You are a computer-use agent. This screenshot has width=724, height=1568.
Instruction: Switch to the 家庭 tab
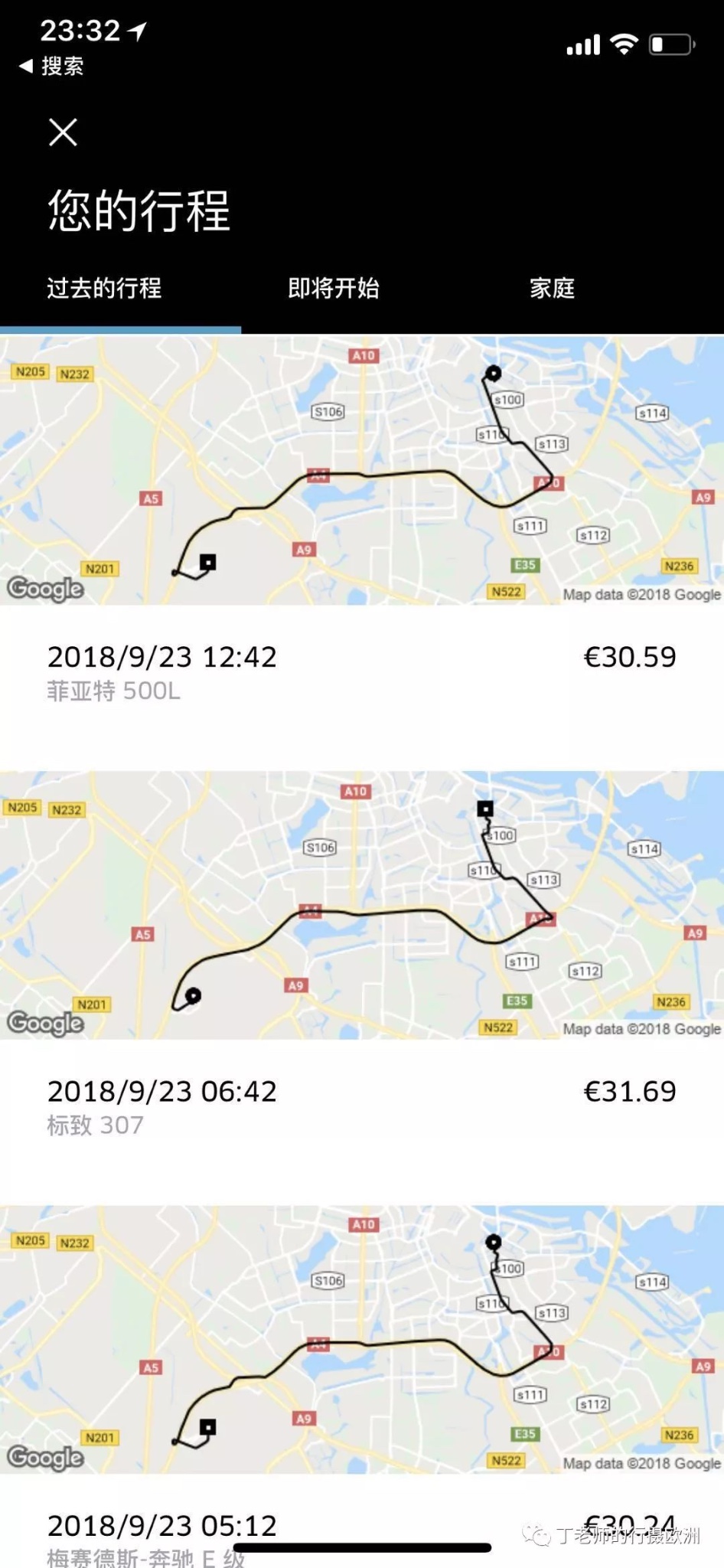[x=552, y=289]
